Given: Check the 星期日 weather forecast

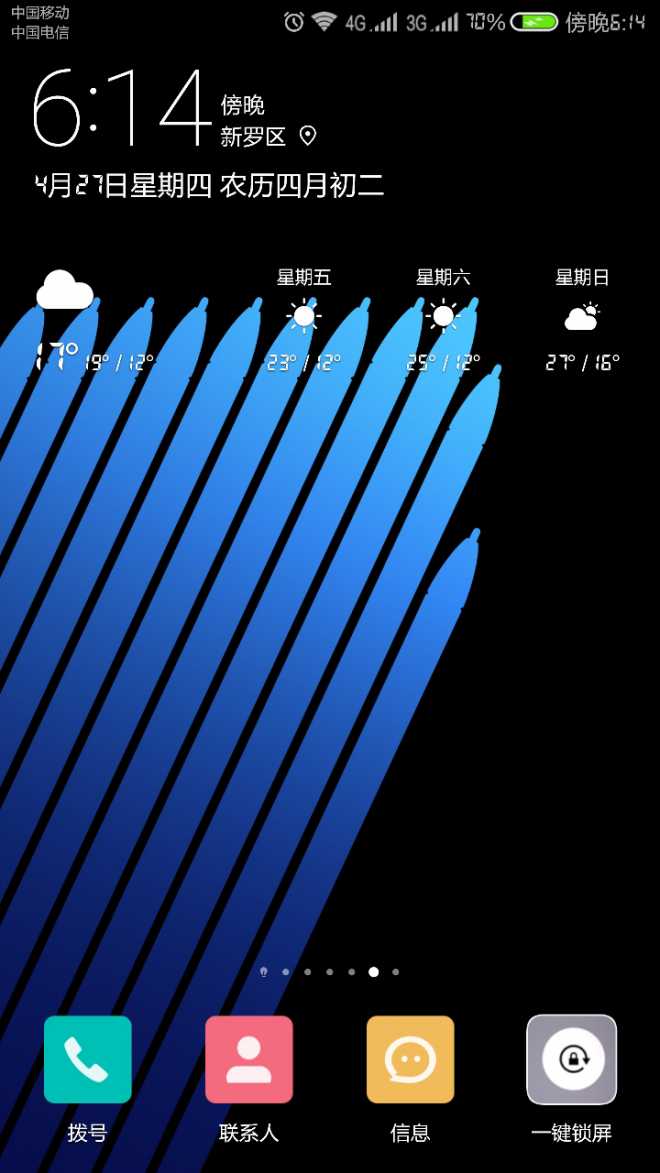Looking at the screenshot, I should [x=582, y=318].
